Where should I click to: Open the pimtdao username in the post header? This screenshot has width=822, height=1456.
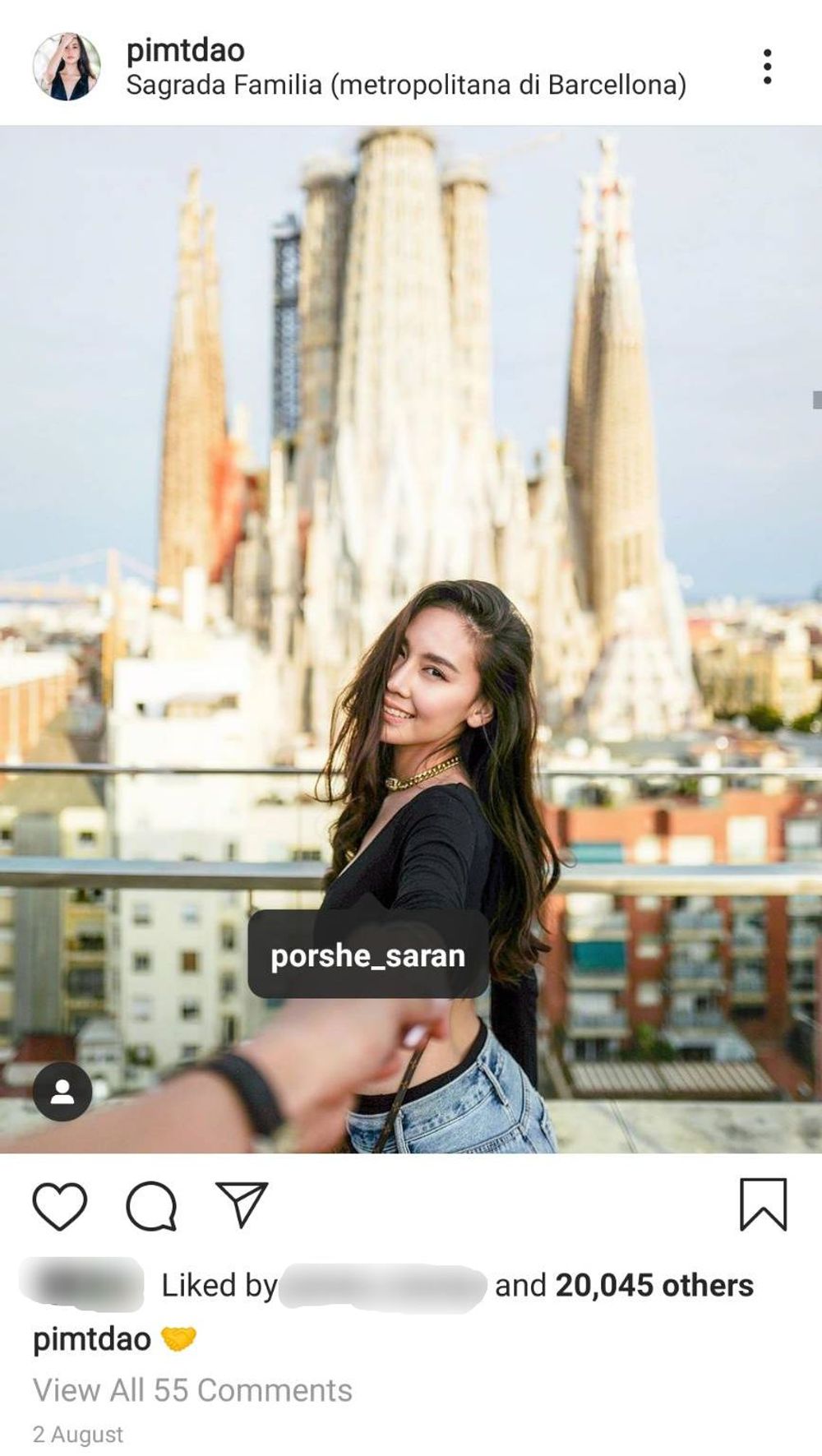[x=185, y=51]
